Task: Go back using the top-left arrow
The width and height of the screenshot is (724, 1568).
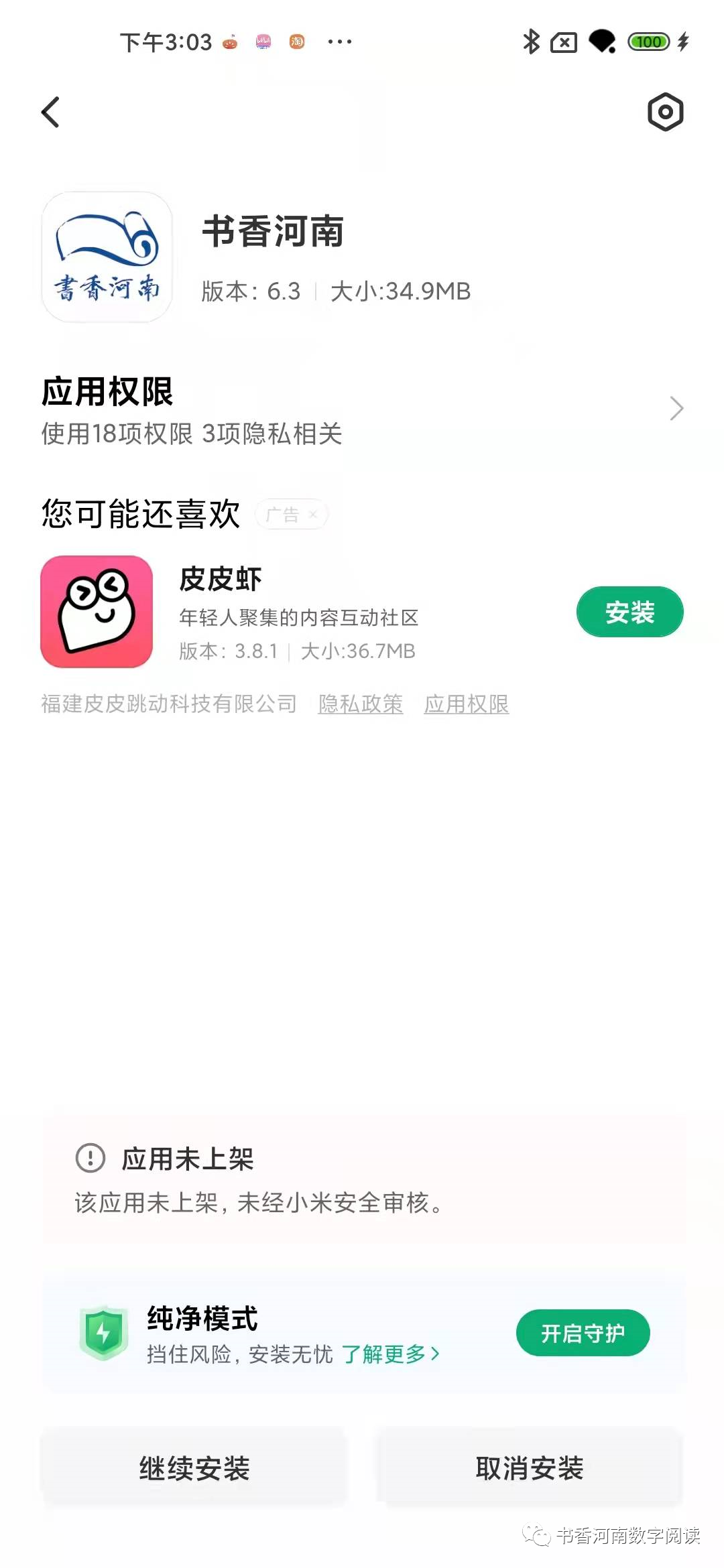Action: coord(51,112)
